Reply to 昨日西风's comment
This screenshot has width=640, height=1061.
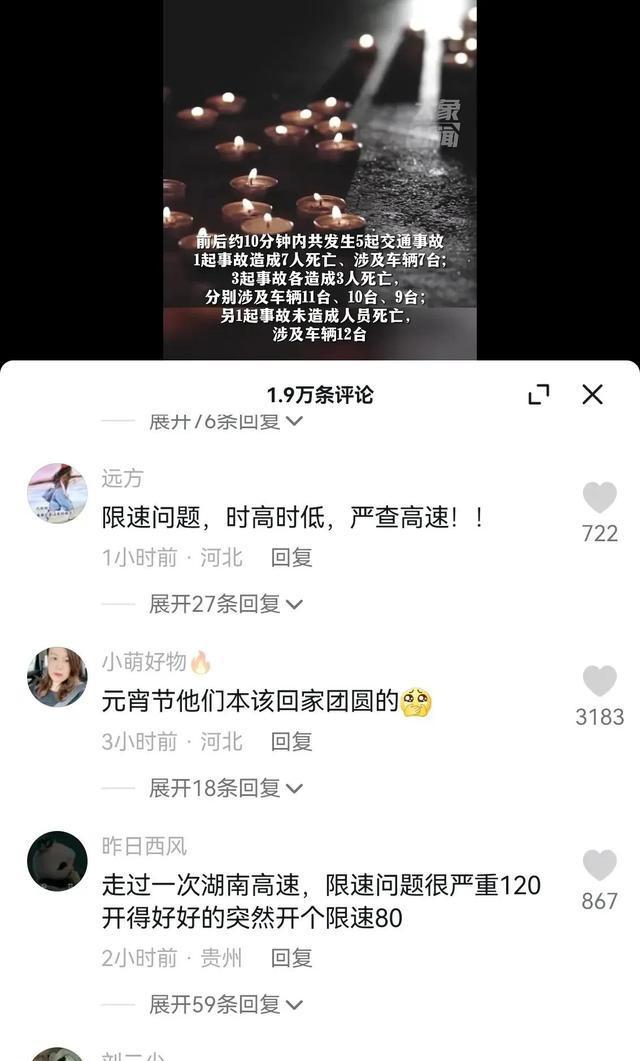click(x=292, y=958)
